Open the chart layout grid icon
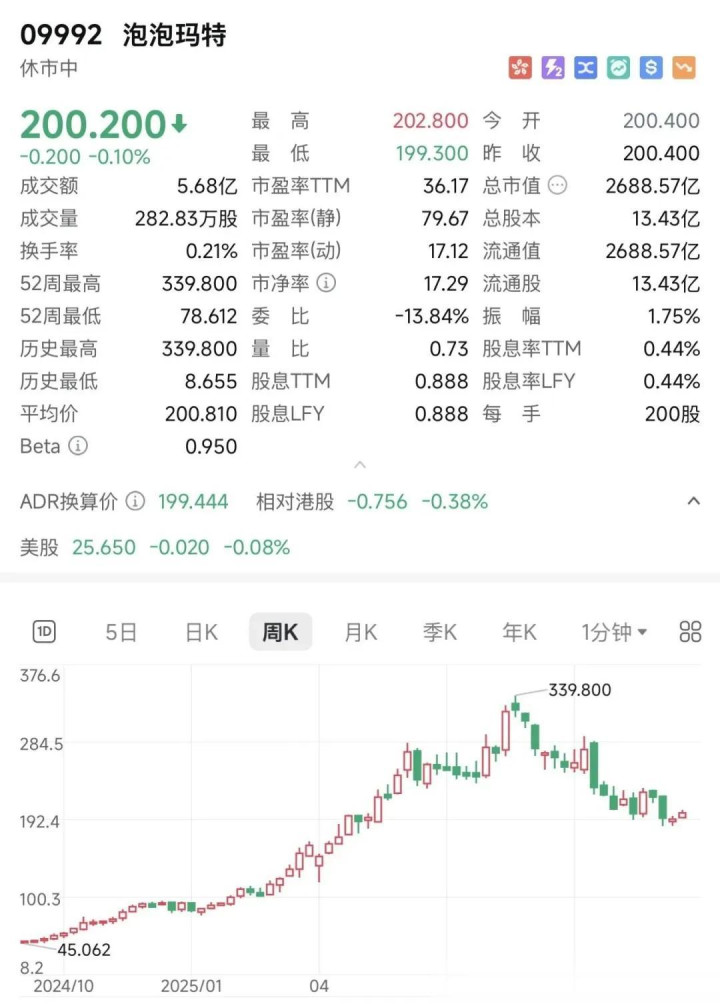The width and height of the screenshot is (720, 1004). [x=690, y=632]
